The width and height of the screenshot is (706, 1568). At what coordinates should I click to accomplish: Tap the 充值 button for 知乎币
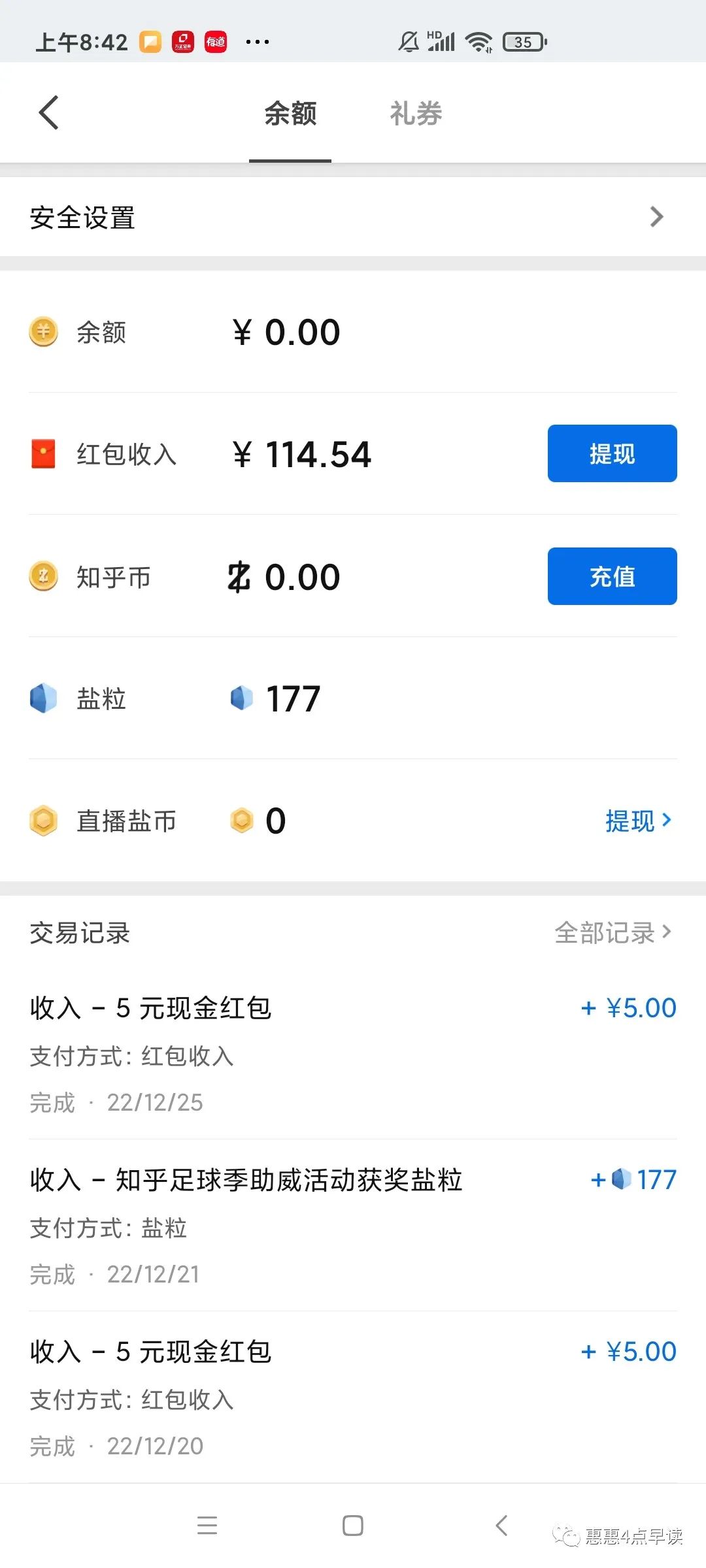coord(612,576)
